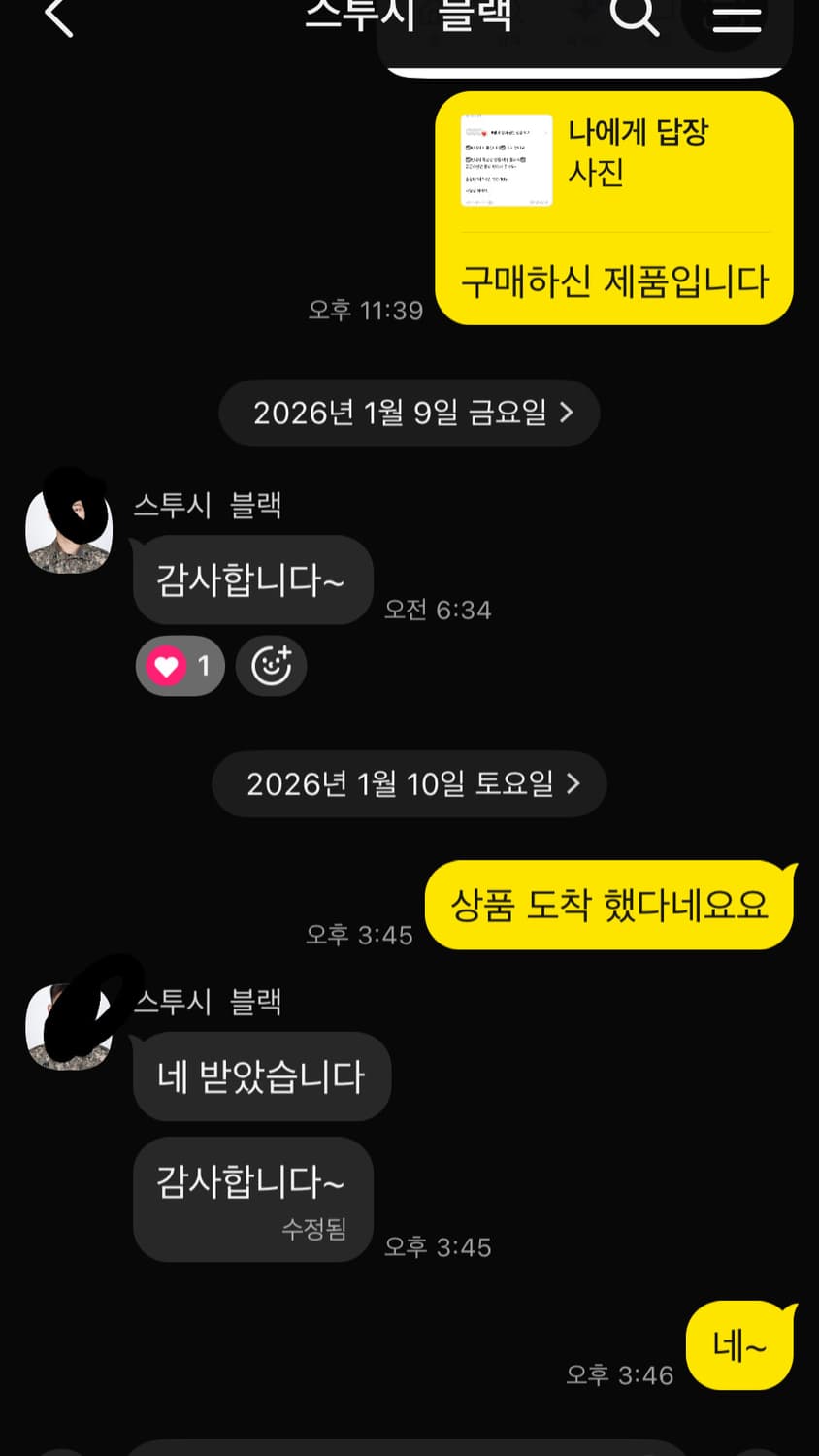Tap the photo thumbnail in the reply message
819x1456 pixels.
tap(506, 160)
